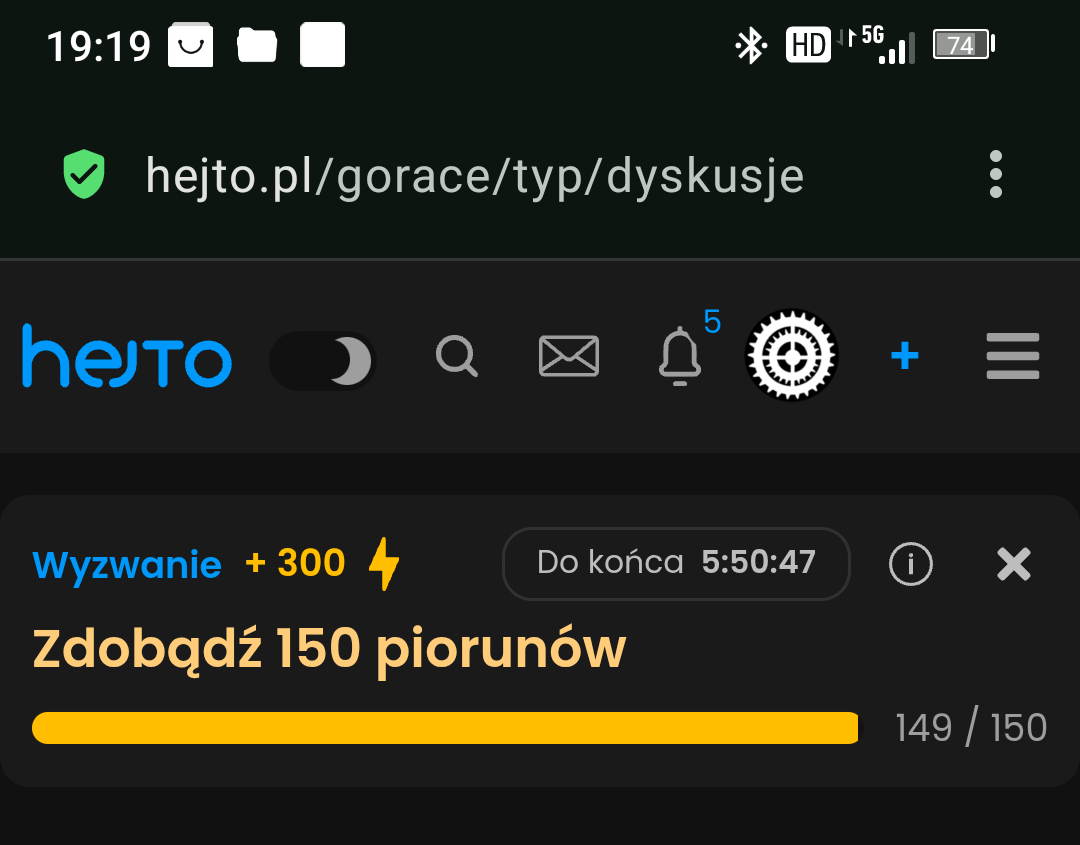Go to the Hejto home logo
The height and width of the screenshot is (845, 1080).
coord(127,356)
